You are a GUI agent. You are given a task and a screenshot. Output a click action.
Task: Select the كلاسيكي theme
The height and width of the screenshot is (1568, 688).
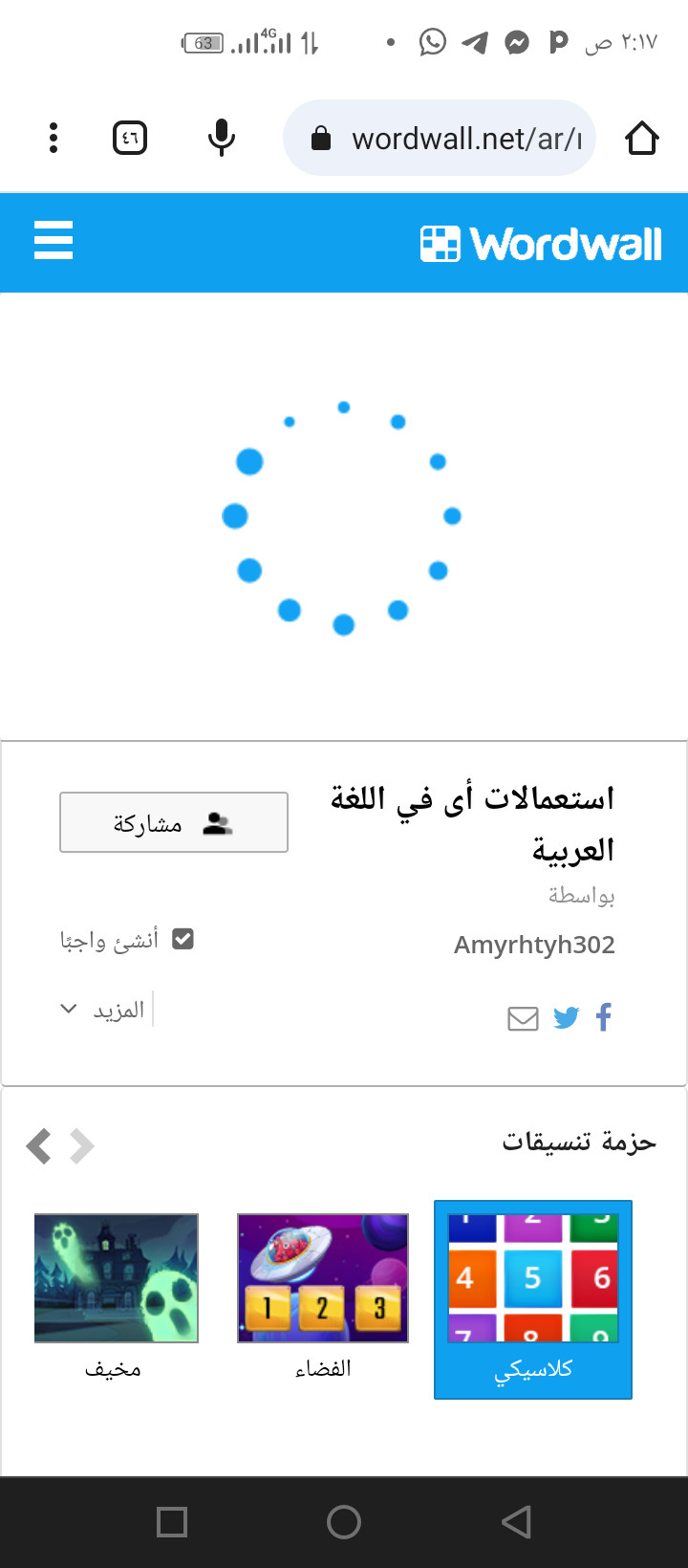pyautogui.click(x=533, y=1299)
